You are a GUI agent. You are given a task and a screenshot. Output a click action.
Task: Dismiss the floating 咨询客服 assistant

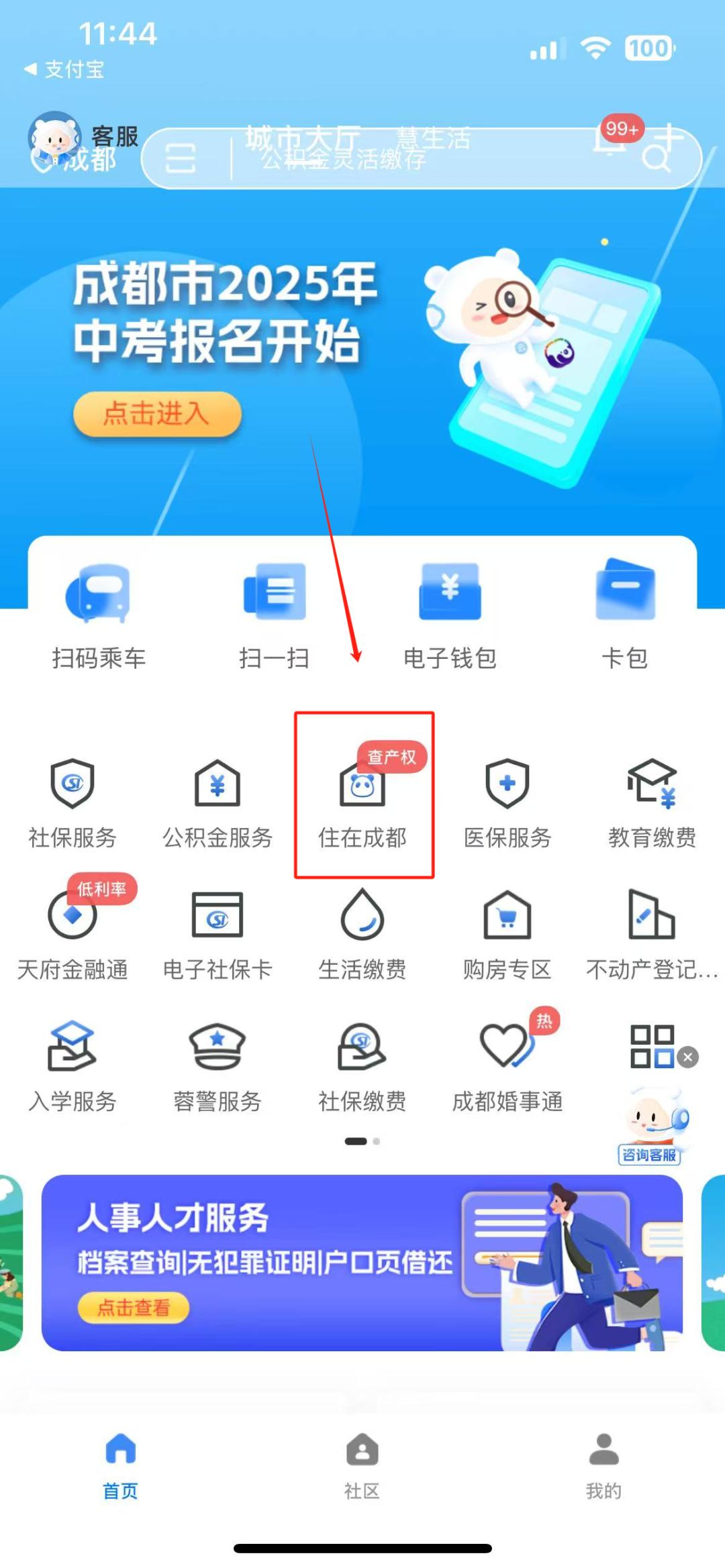687,1057
